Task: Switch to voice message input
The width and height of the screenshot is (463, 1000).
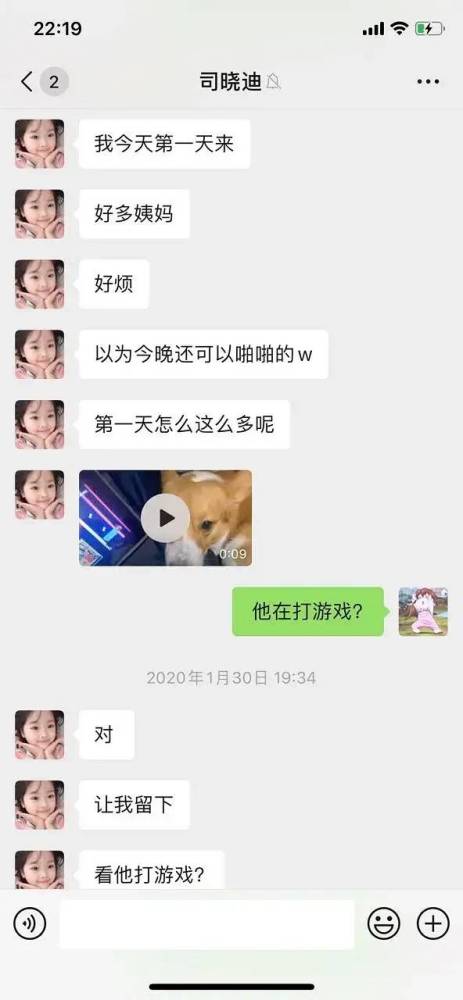Action: click(x=29, y=923)
